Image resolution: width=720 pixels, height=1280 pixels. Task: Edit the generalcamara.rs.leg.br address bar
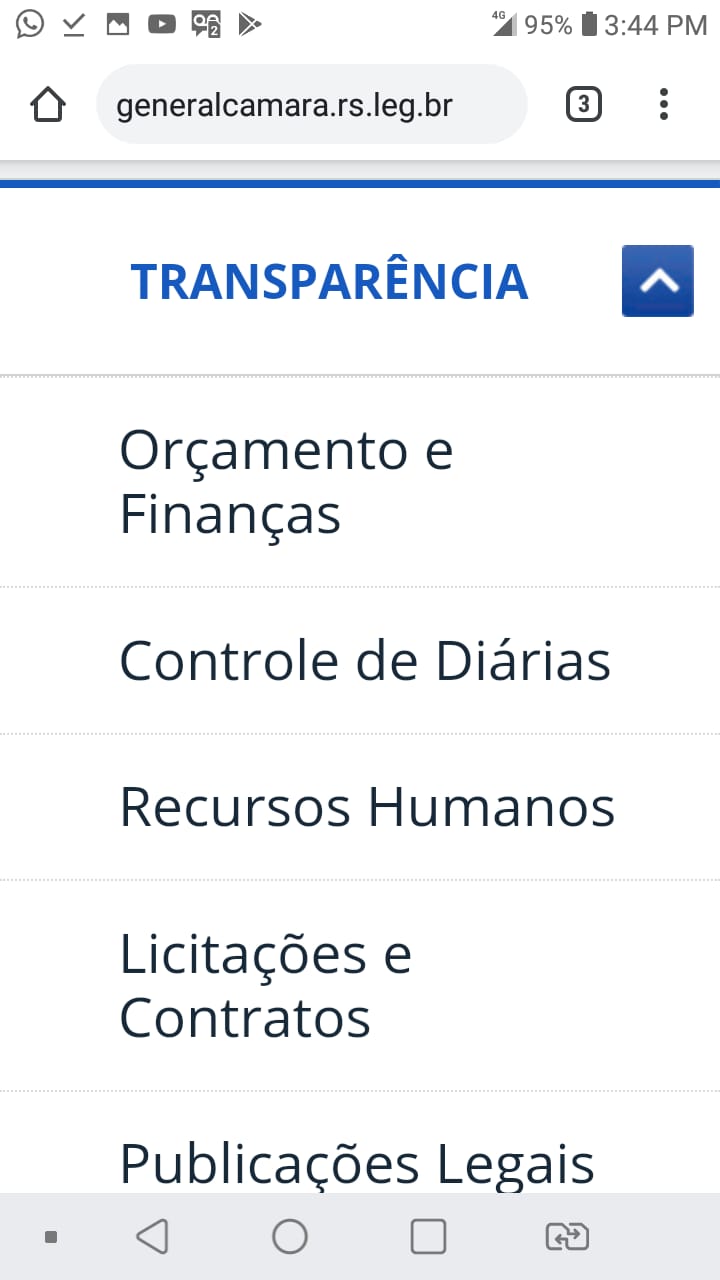tap(310, 104)
